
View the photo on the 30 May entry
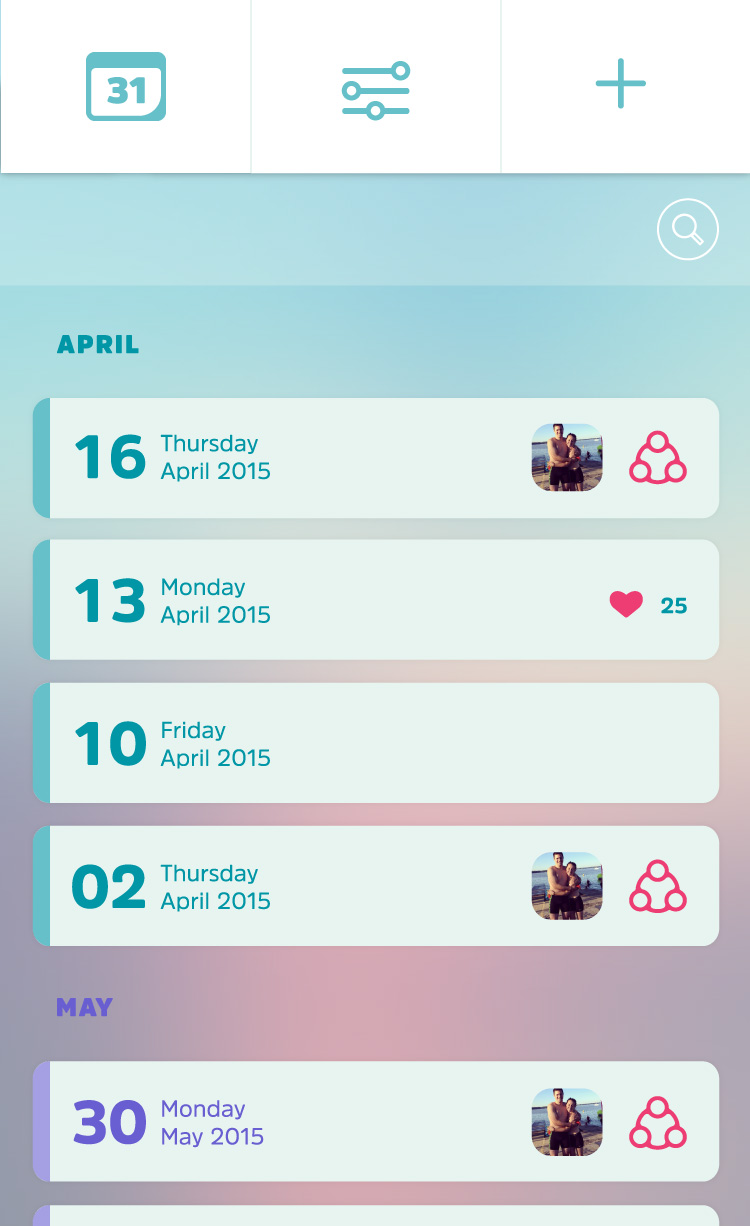tap(567, 1122)
